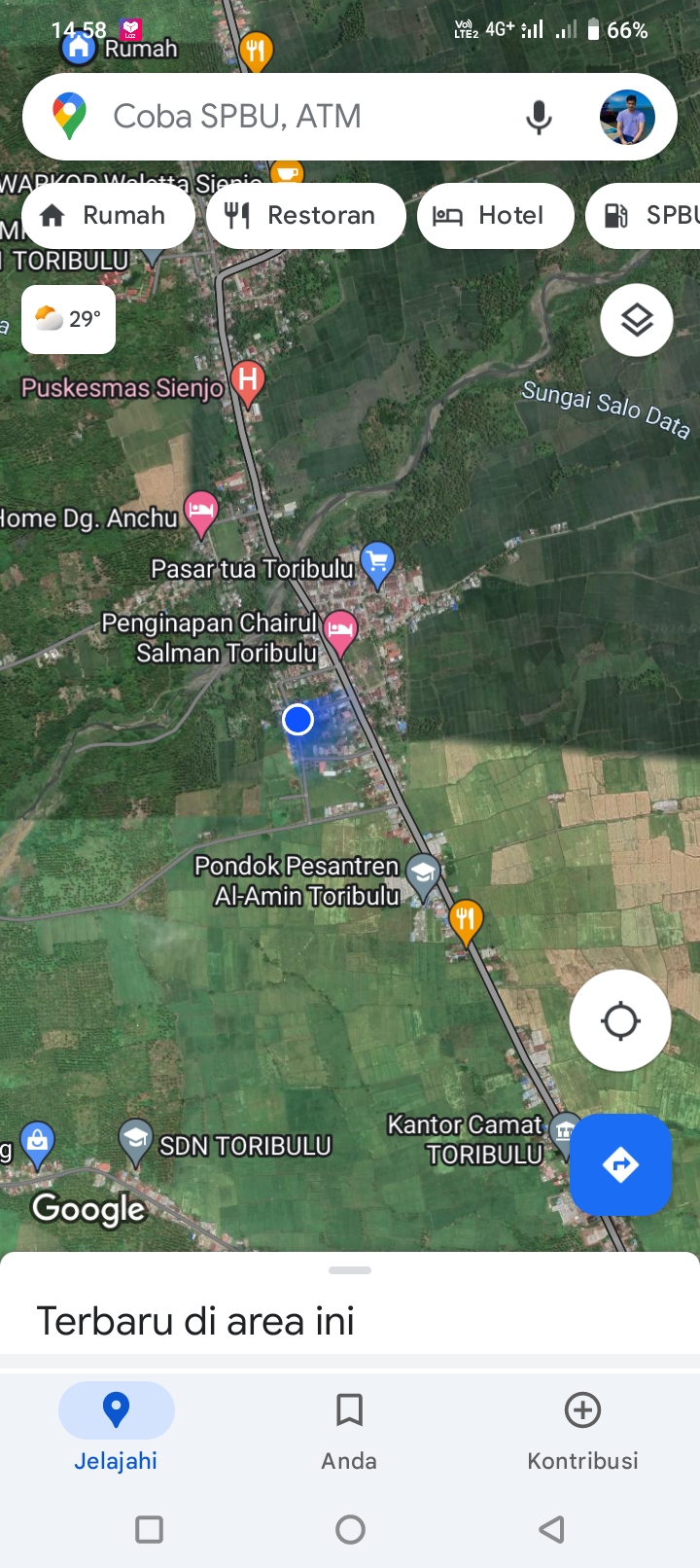700x1568 pixels.
Task: Open the blue directions button
Action: tap(620, 1164)
